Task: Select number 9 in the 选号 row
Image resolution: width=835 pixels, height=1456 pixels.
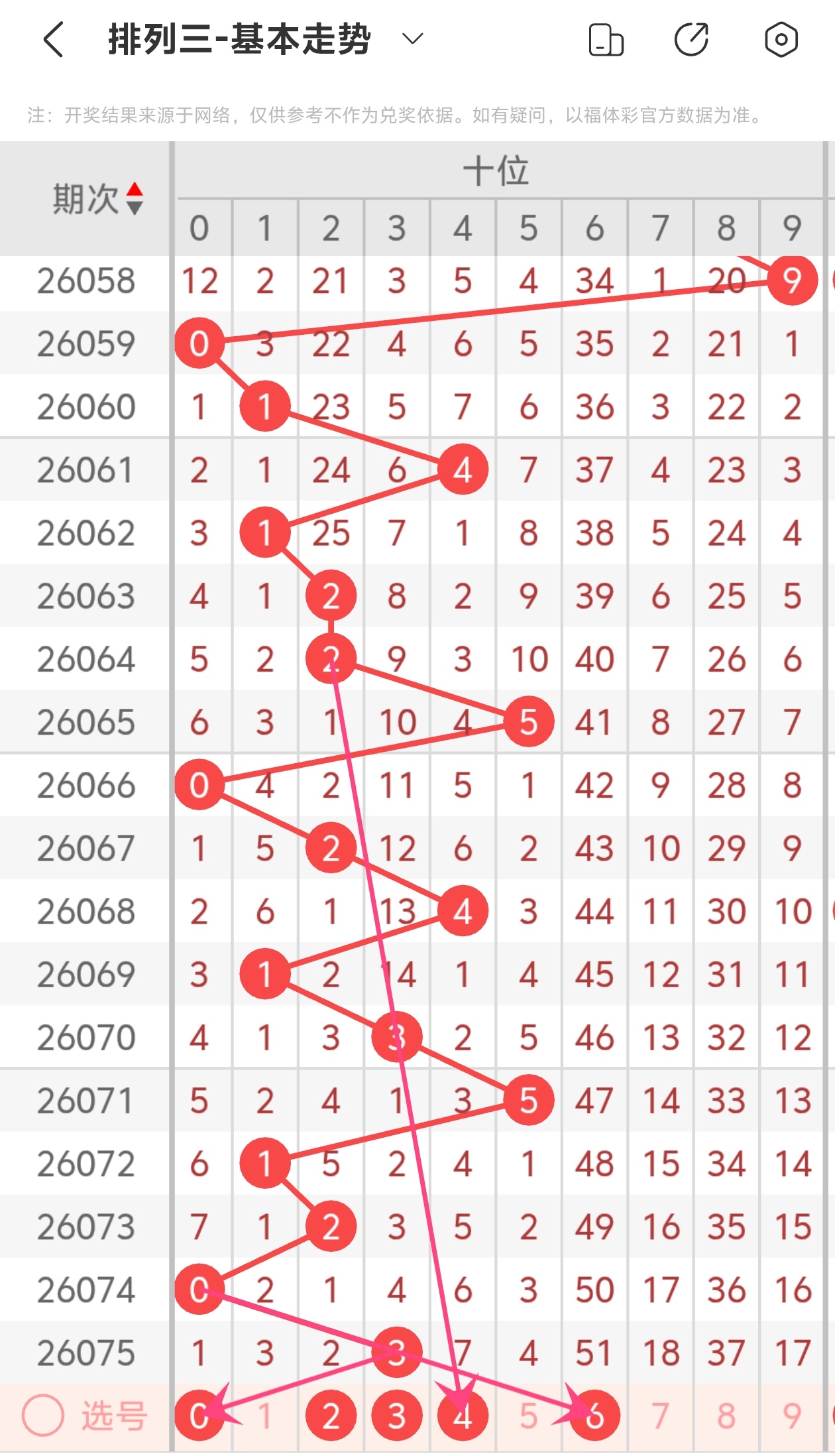Action: tap(792, 1416)
